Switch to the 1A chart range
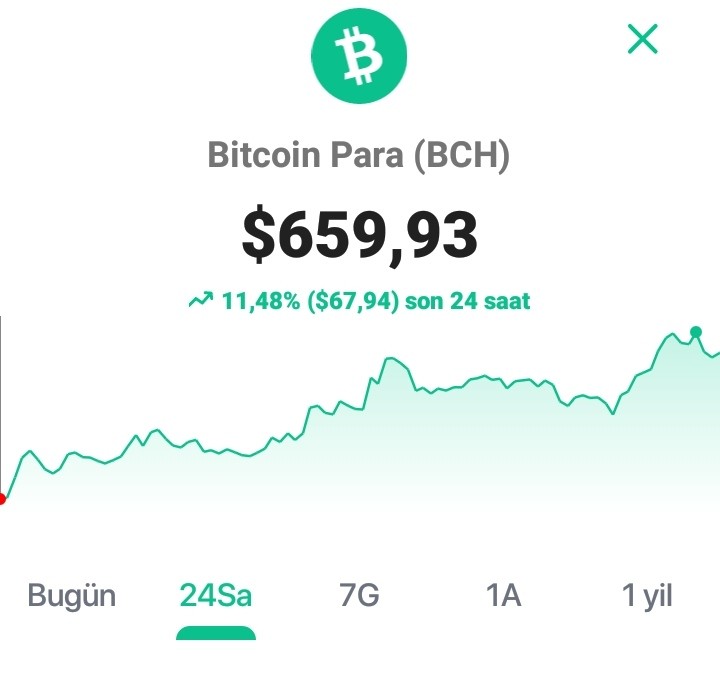This screenshot has height=675, width=720. click(503, 595)
